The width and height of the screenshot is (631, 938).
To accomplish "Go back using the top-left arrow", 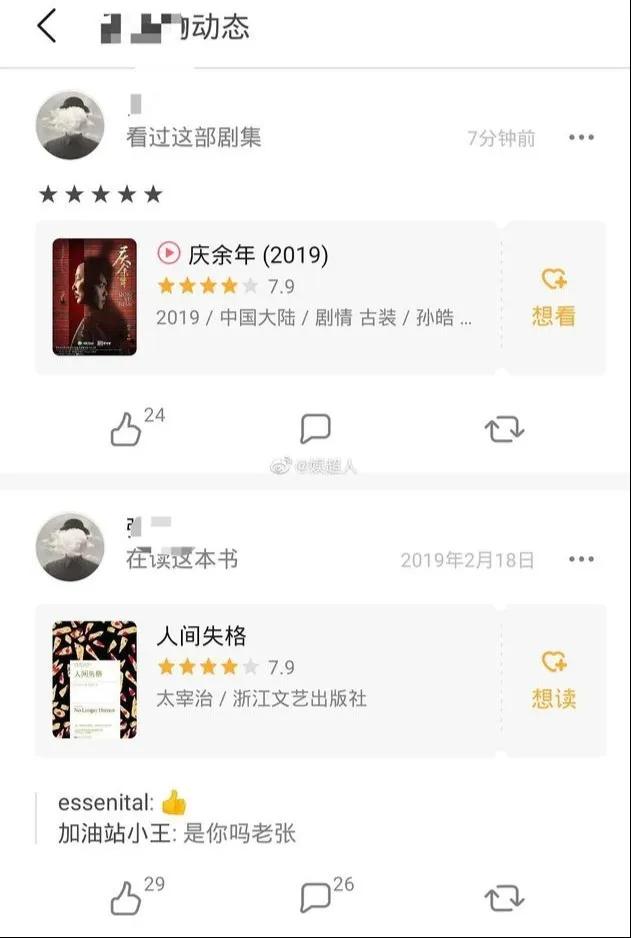I will click(46, 27).
